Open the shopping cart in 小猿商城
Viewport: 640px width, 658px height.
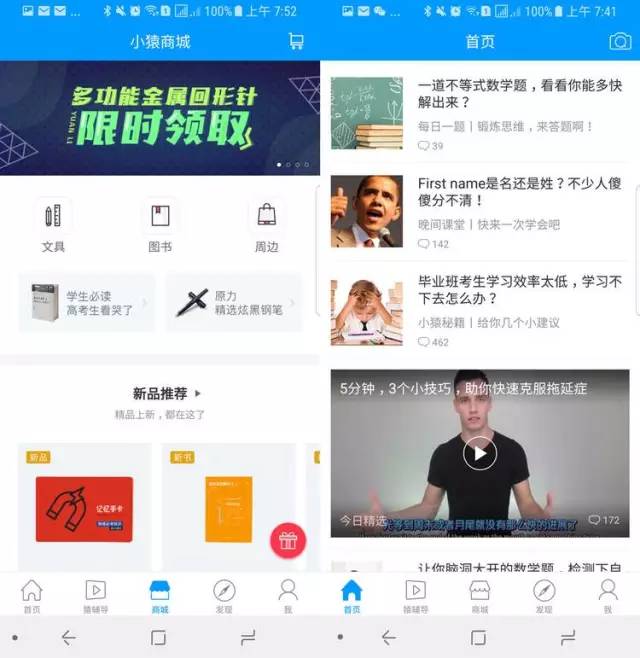point(296,42)
